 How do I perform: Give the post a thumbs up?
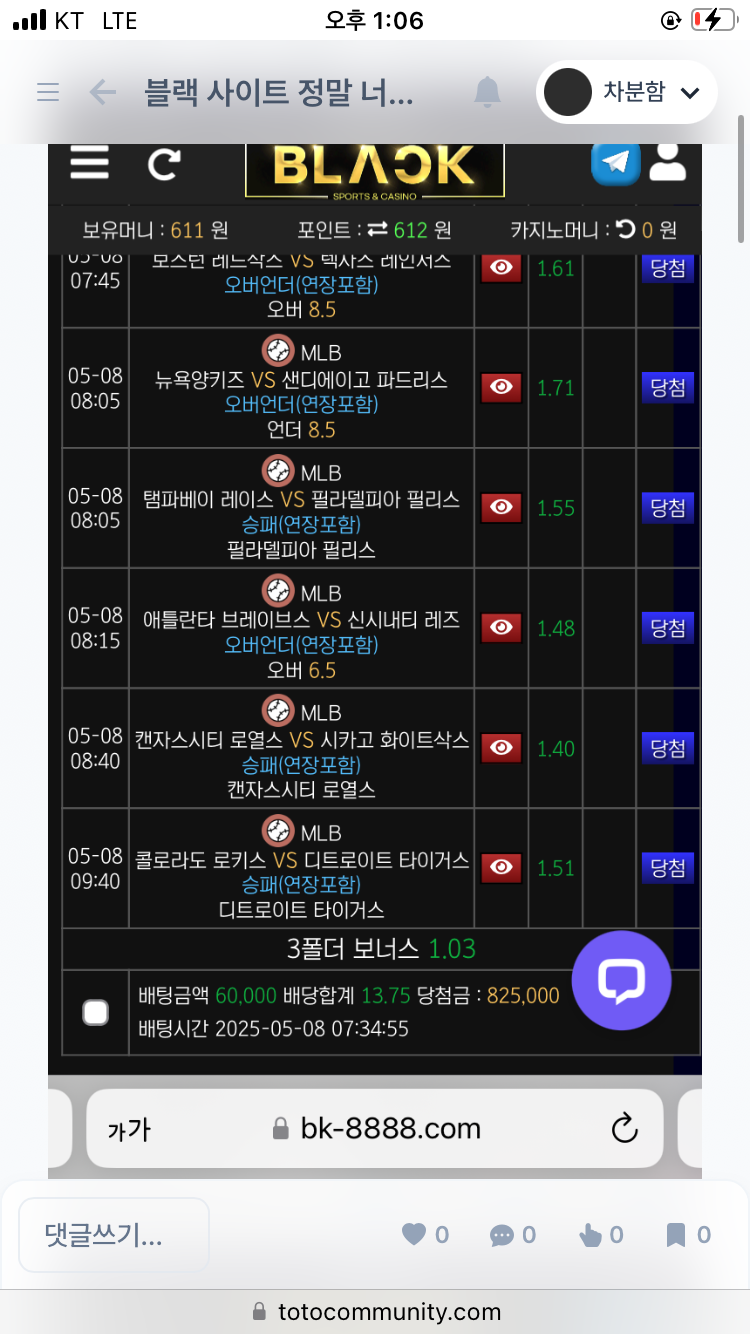[x=600, y=1235]
